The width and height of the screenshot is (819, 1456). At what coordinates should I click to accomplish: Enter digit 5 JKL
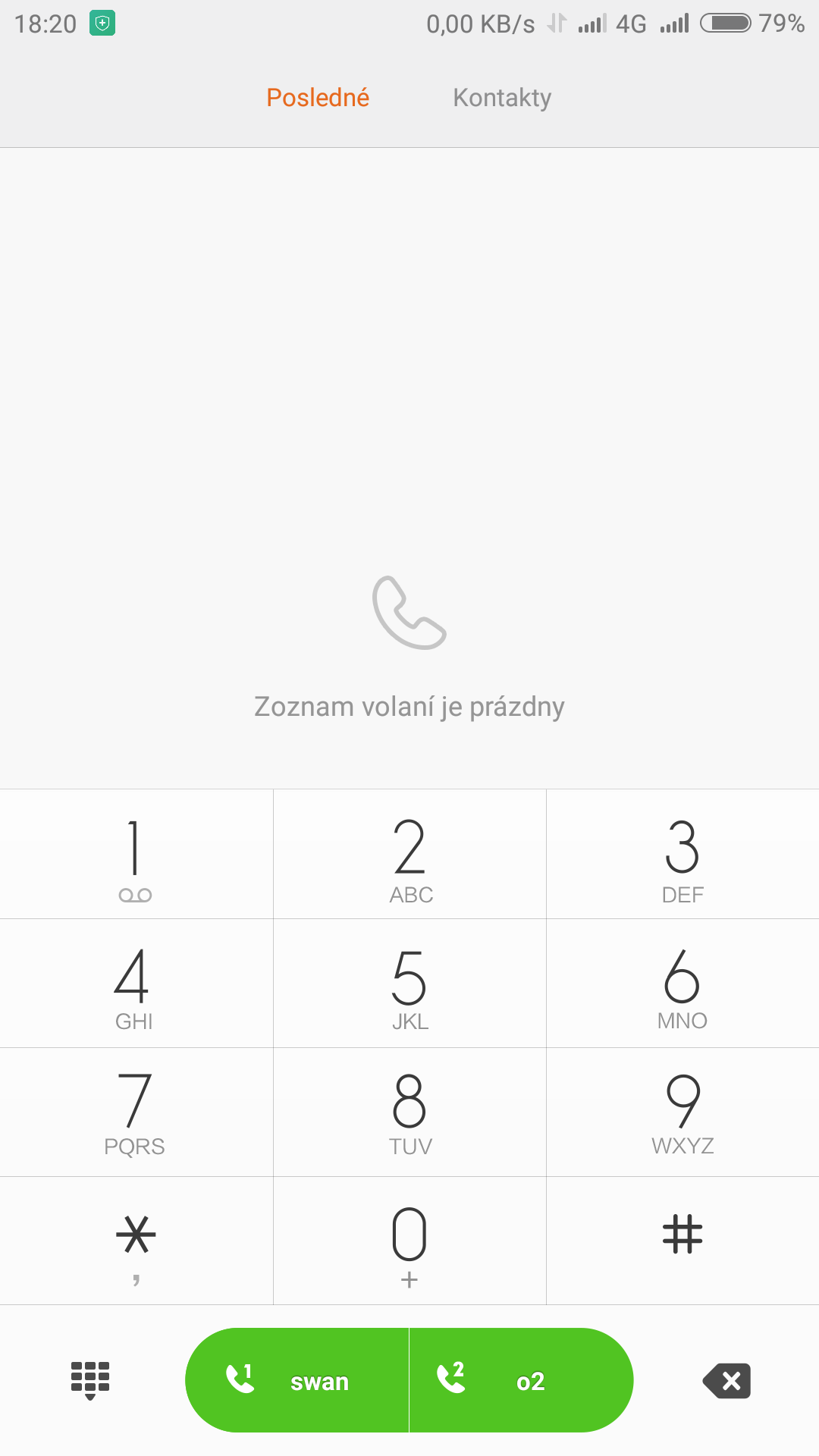tap(409, 984)
